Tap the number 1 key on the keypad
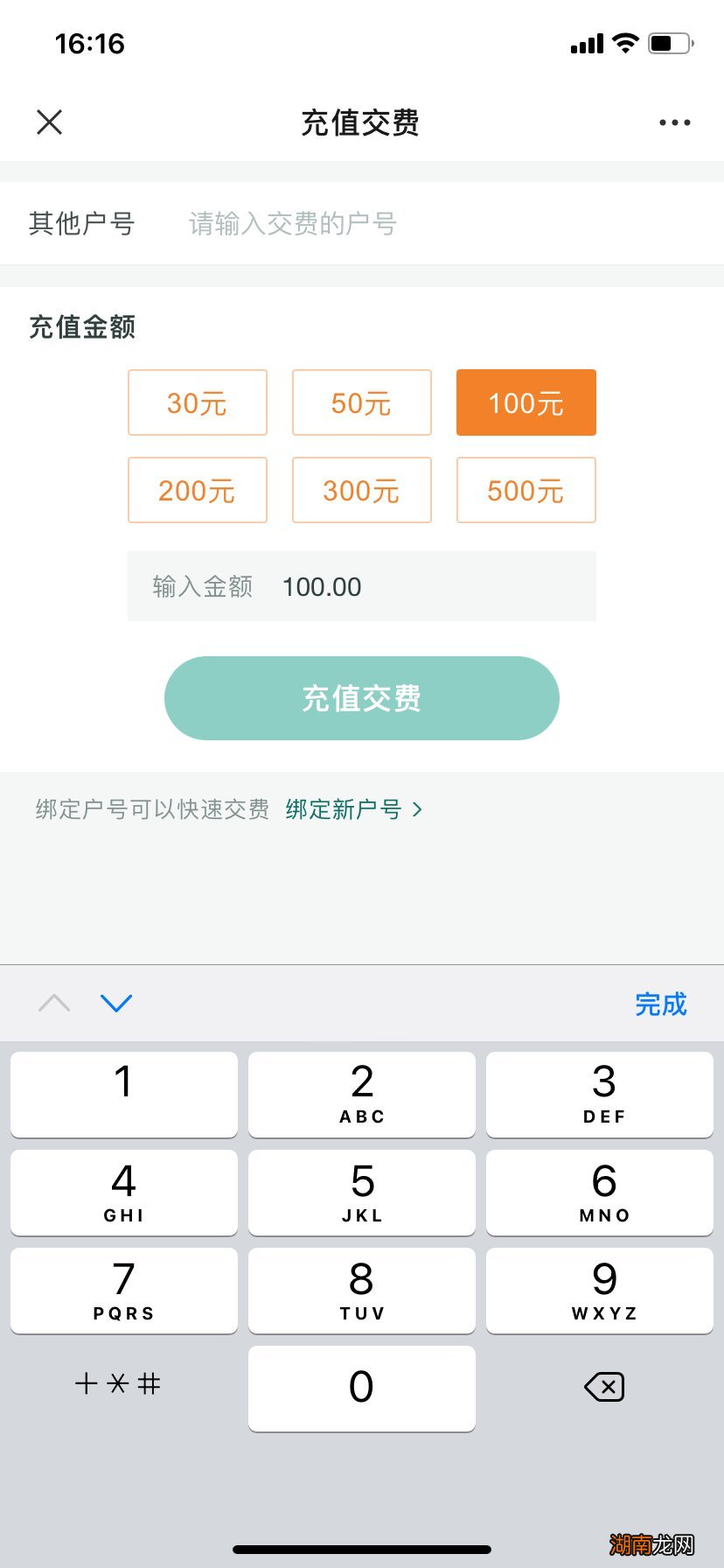724x1568 pixels. pyautogui.click(x=123, y=1094)
